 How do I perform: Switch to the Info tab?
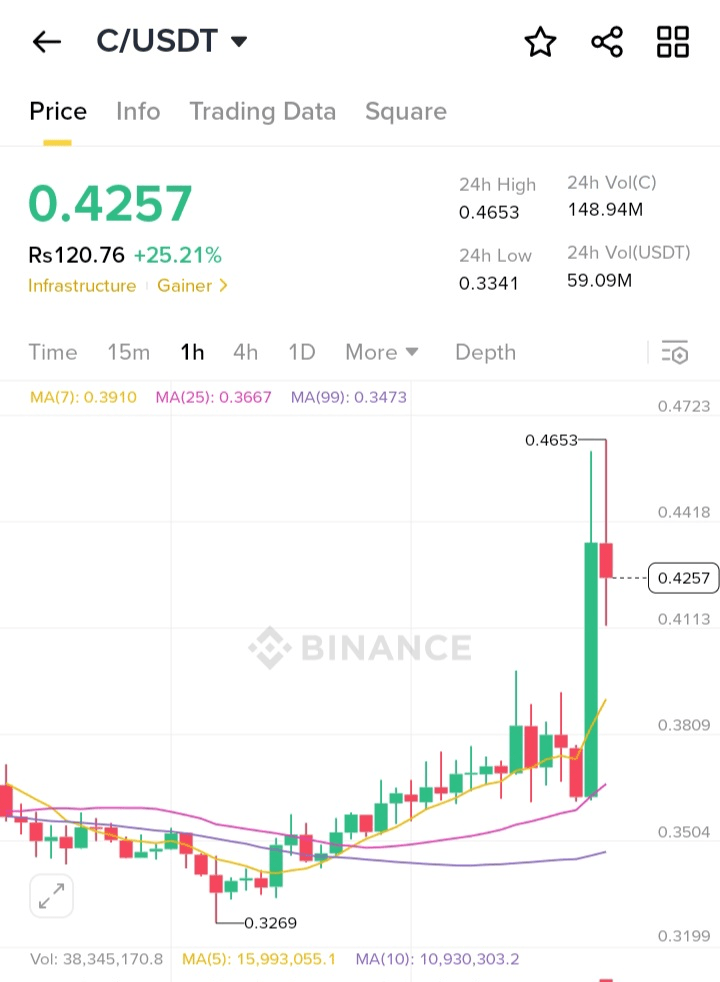coord(138,111)
